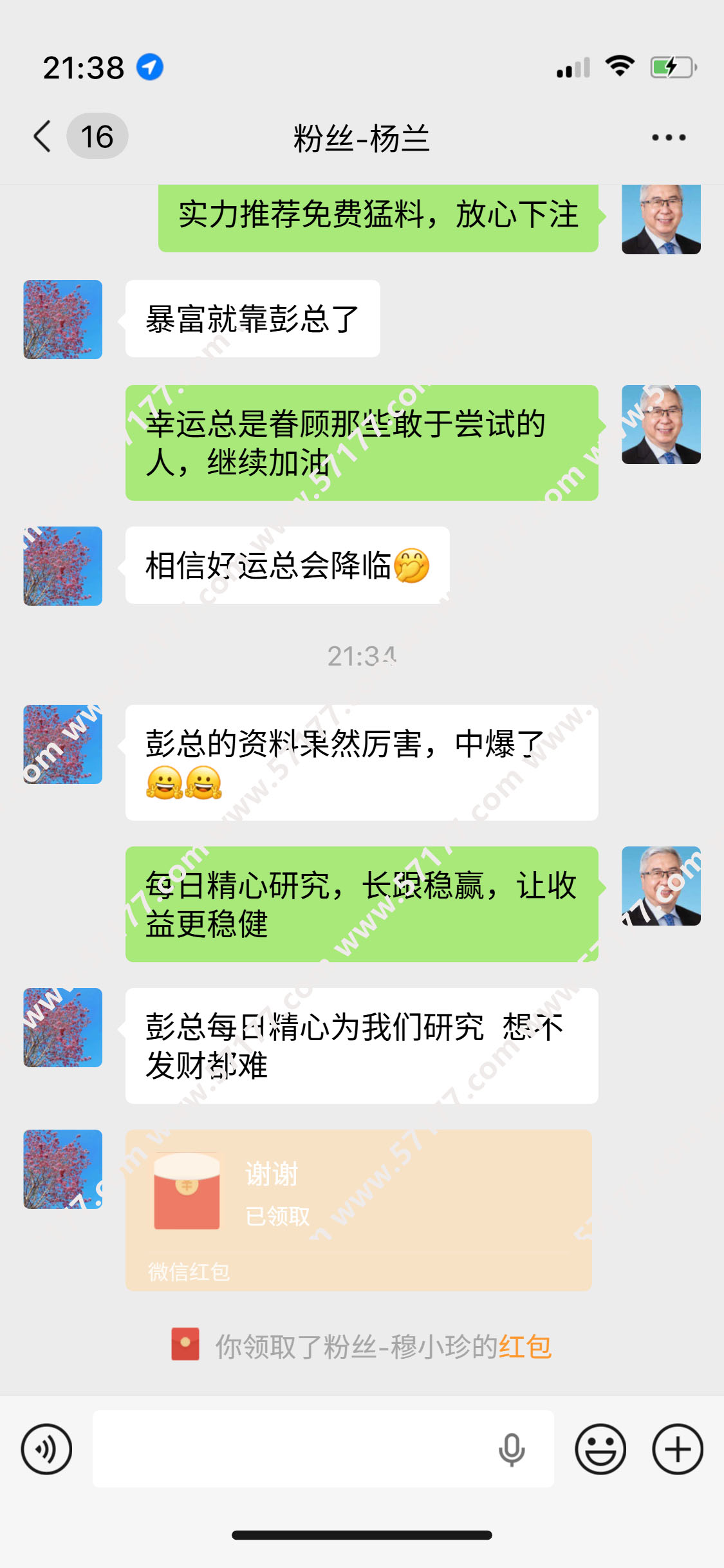Open the orange 红包 link

525,1347
